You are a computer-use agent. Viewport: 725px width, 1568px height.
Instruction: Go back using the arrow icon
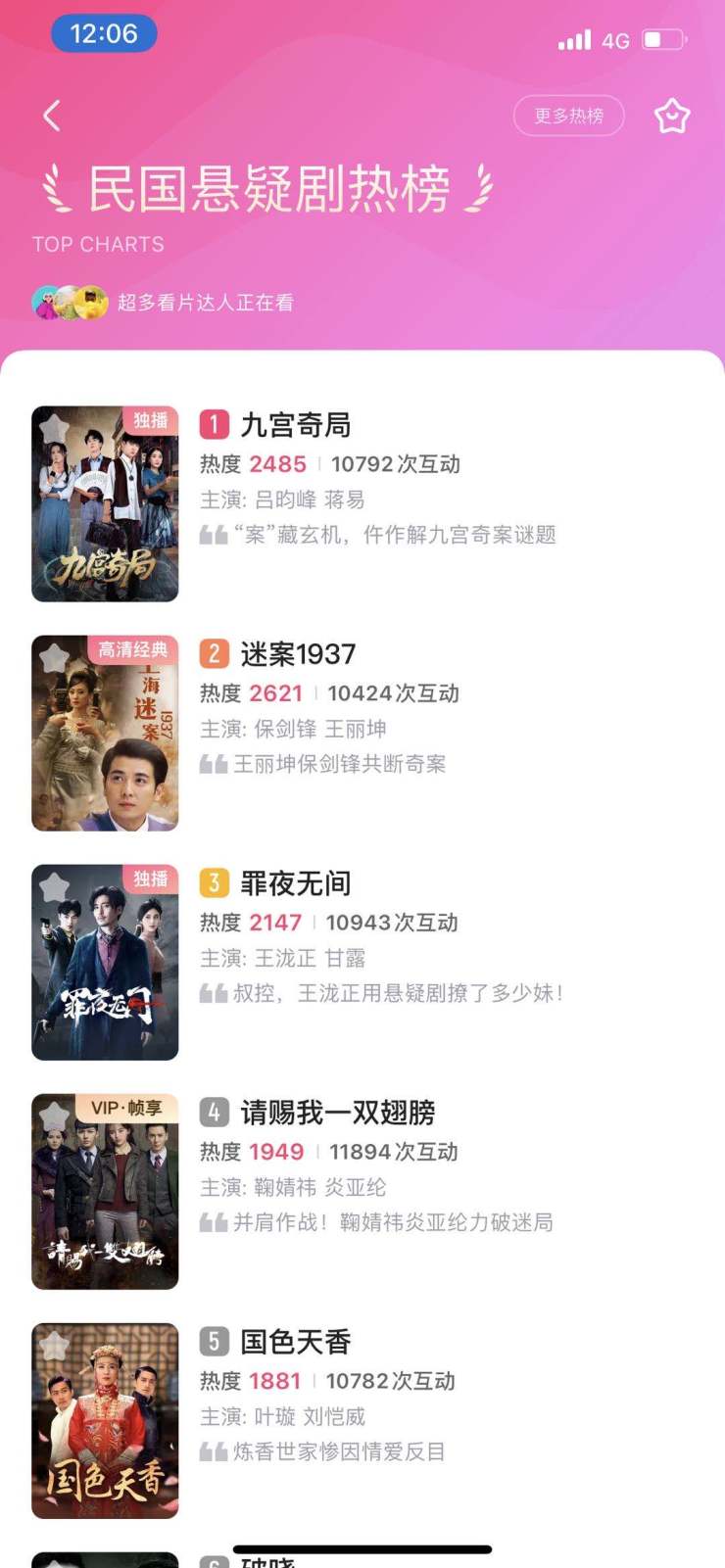(53, 116)
